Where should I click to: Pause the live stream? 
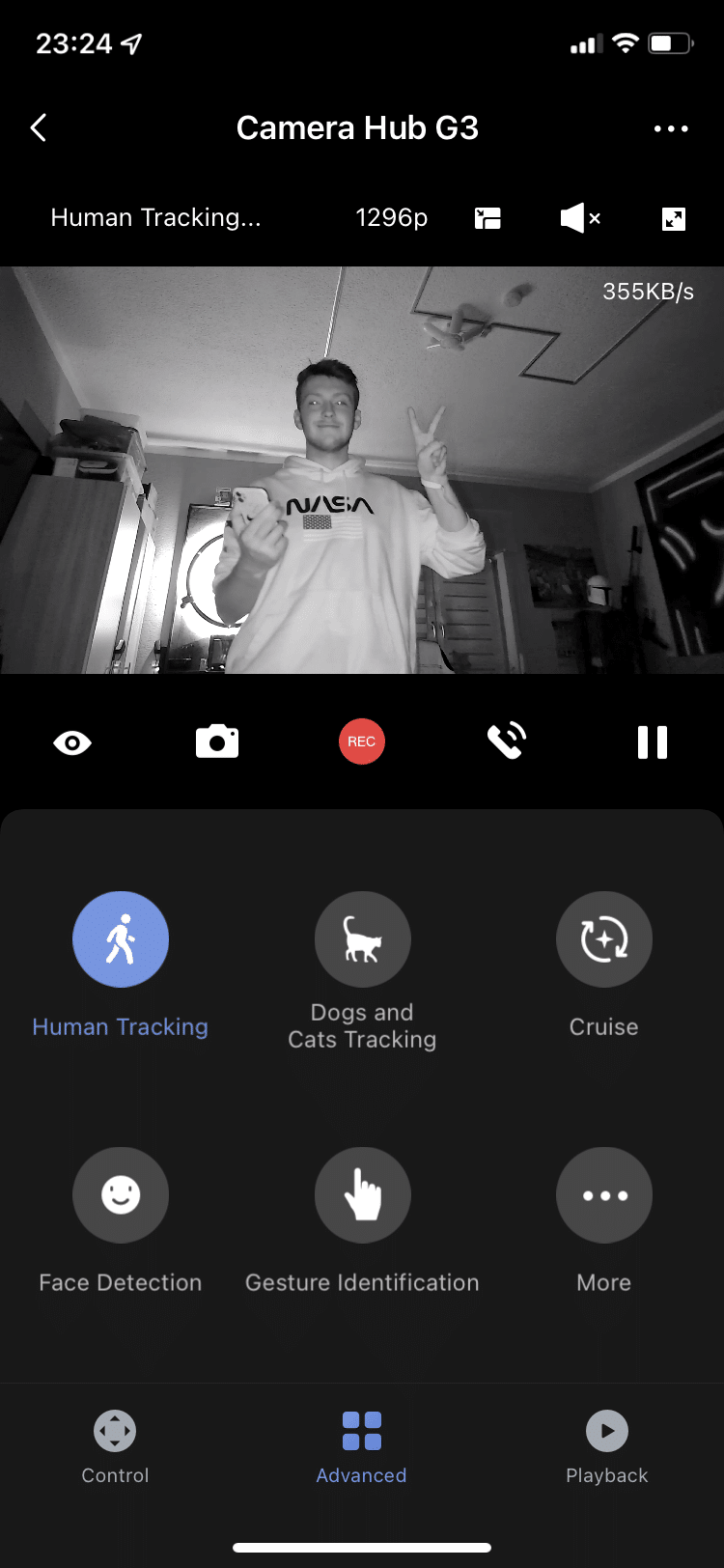[x=653, y=742]
